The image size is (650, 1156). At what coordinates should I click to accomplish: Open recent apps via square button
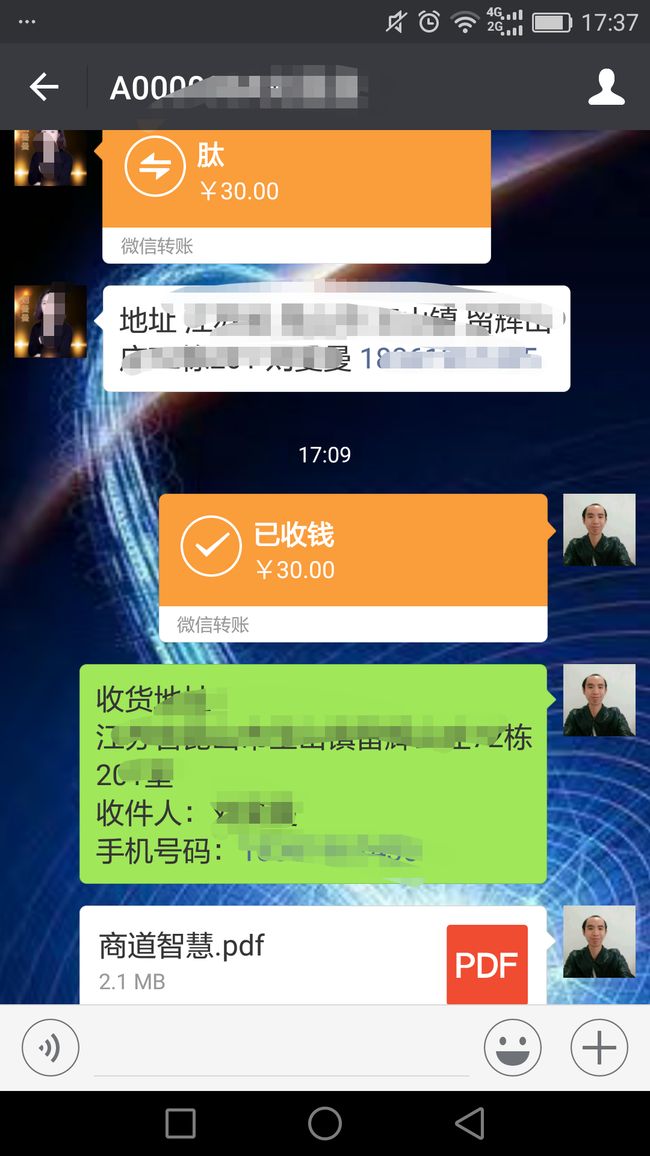click(180, 1124)
